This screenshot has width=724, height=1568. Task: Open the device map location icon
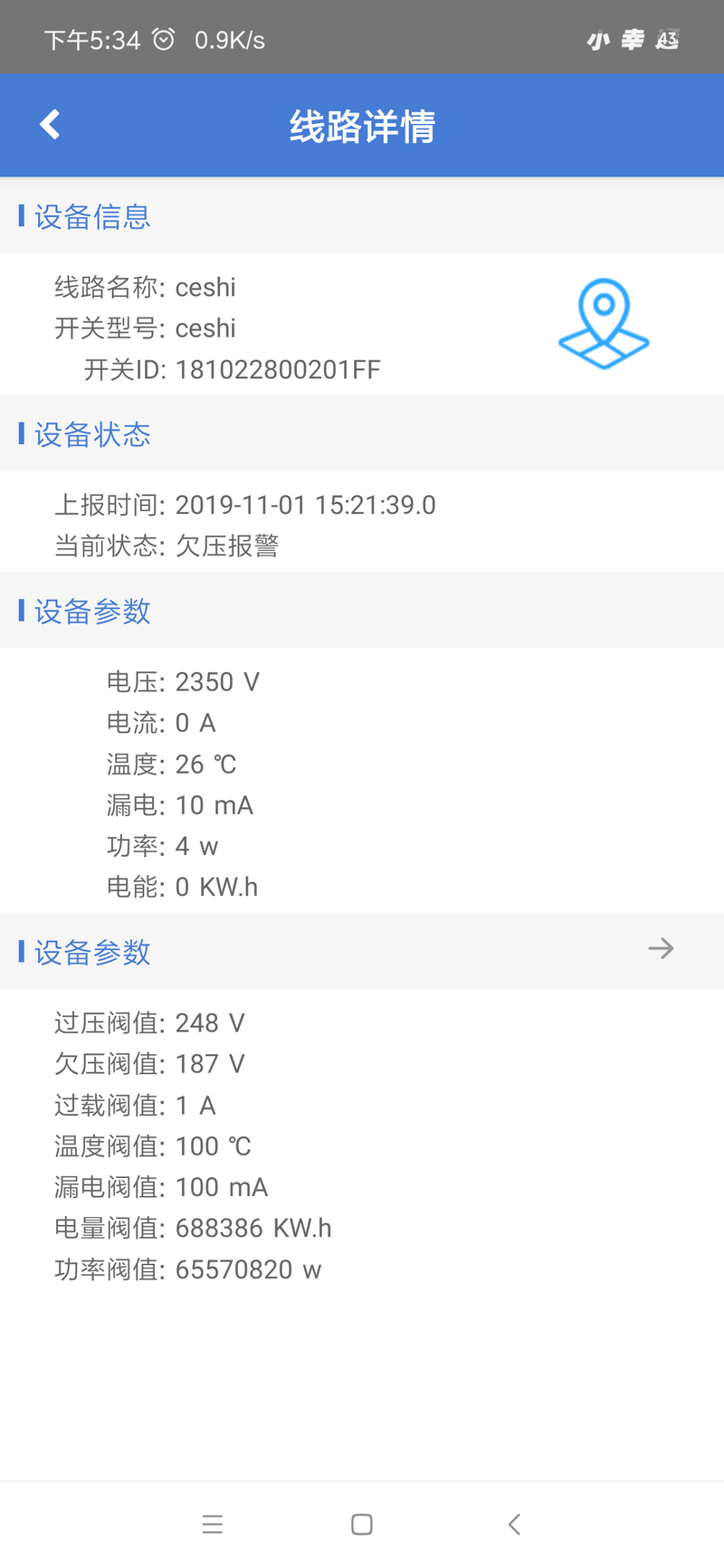coord(604,324)
